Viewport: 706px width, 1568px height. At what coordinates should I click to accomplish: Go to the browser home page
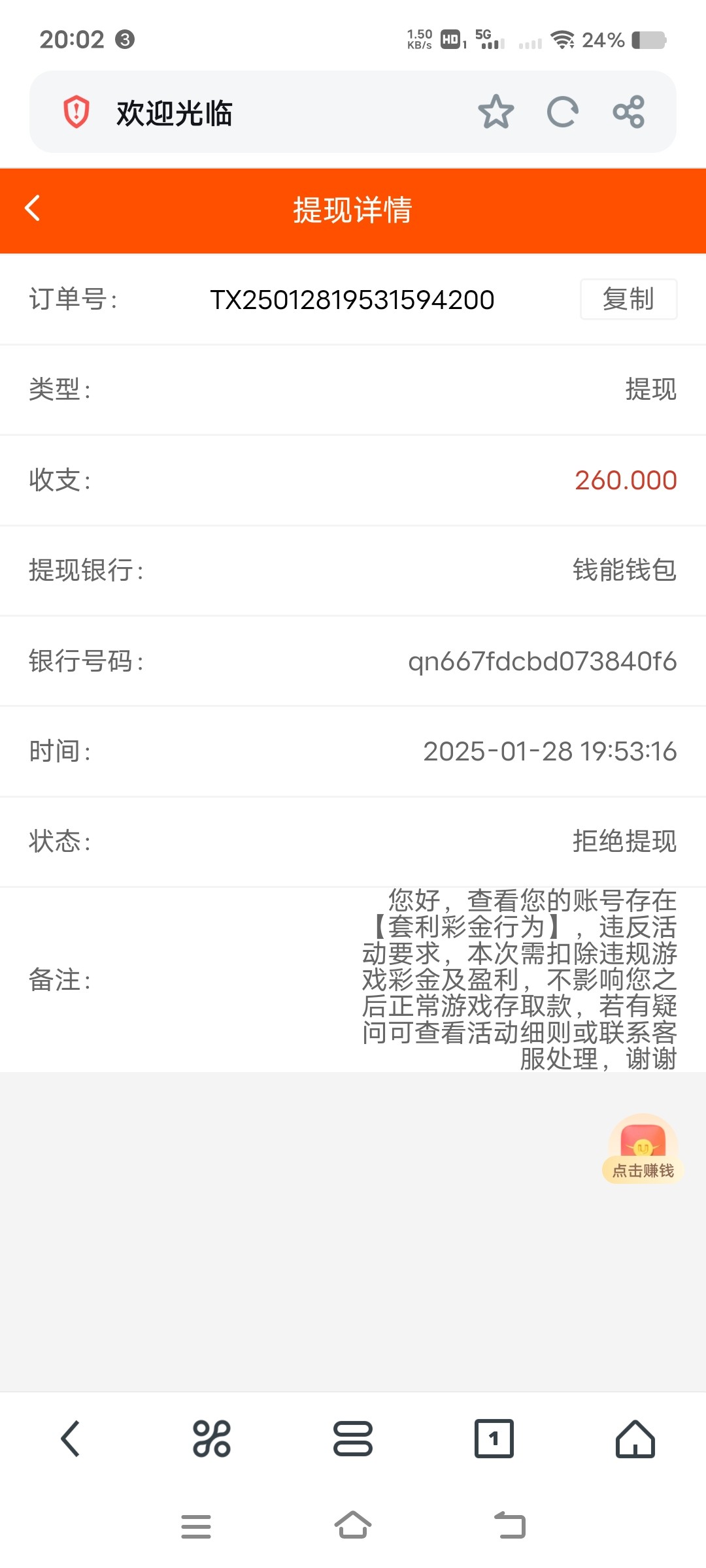635,1439
